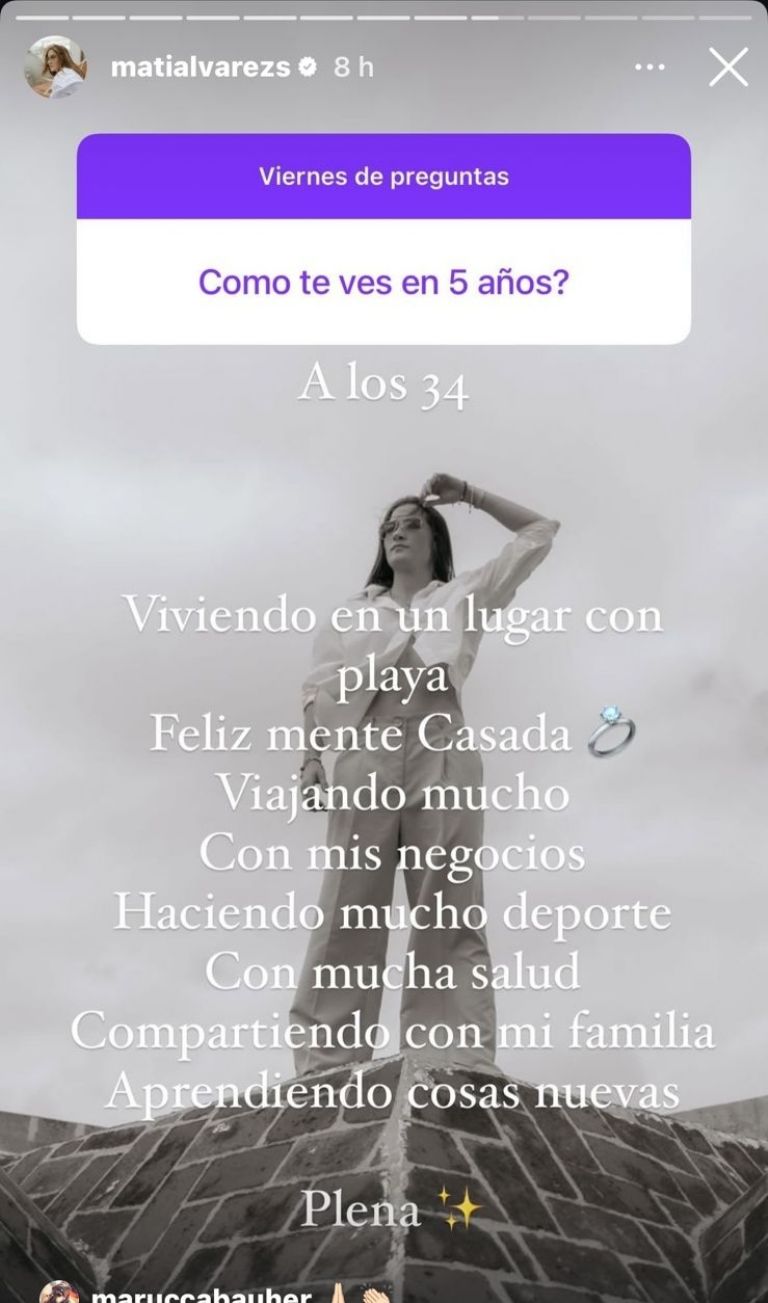Tap the matialvarezs username
The height and width of the screenshot is (1303, 768).
click(x=200, y=67)
